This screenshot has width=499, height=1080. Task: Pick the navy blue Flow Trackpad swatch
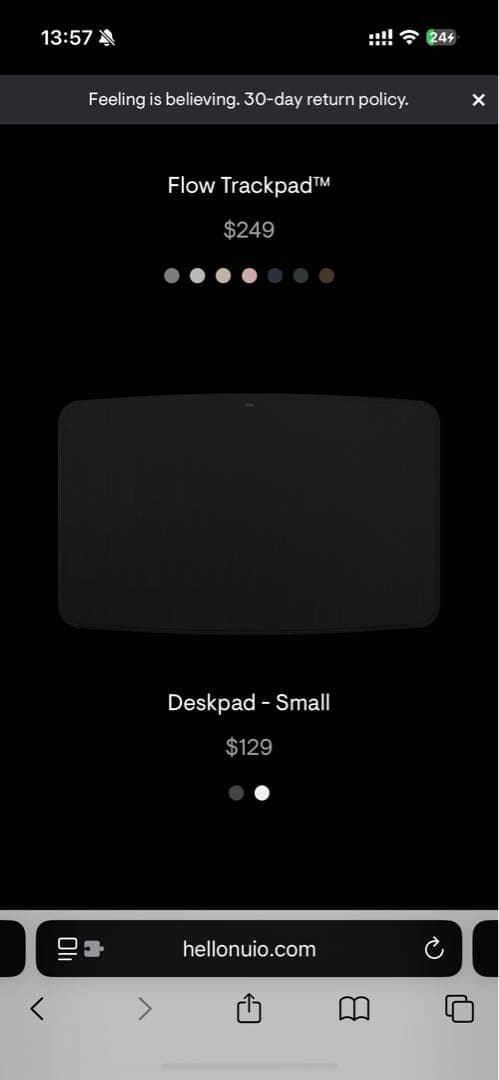(275, 276)
